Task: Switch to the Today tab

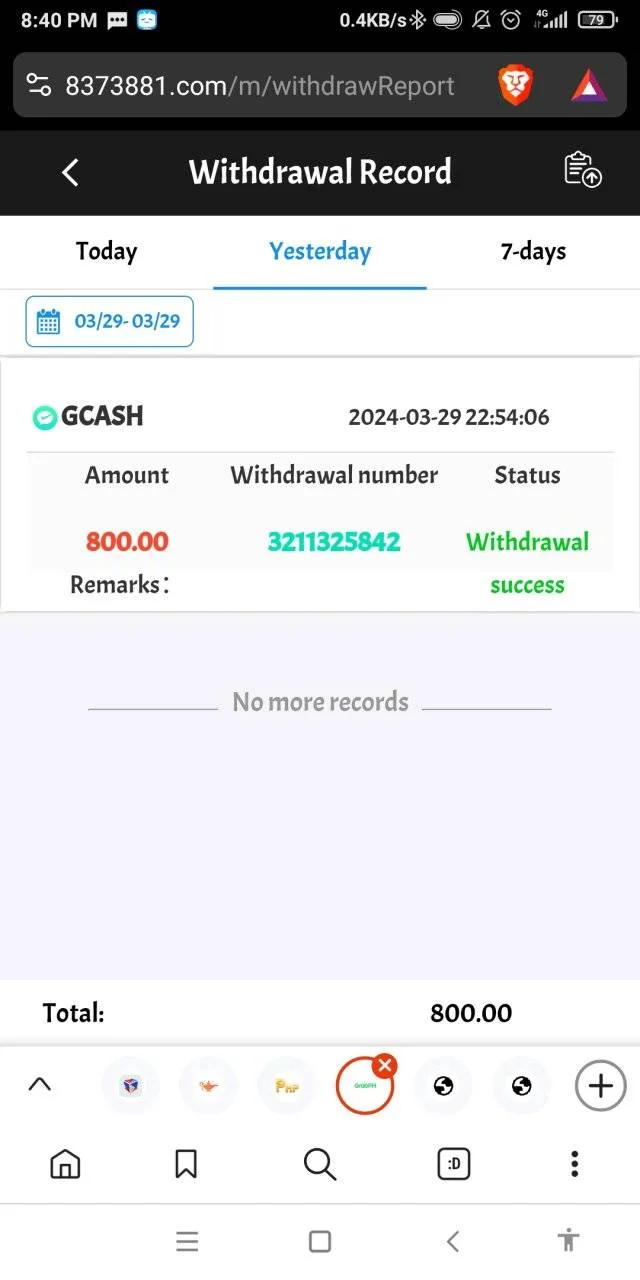Action: [106, 251]
